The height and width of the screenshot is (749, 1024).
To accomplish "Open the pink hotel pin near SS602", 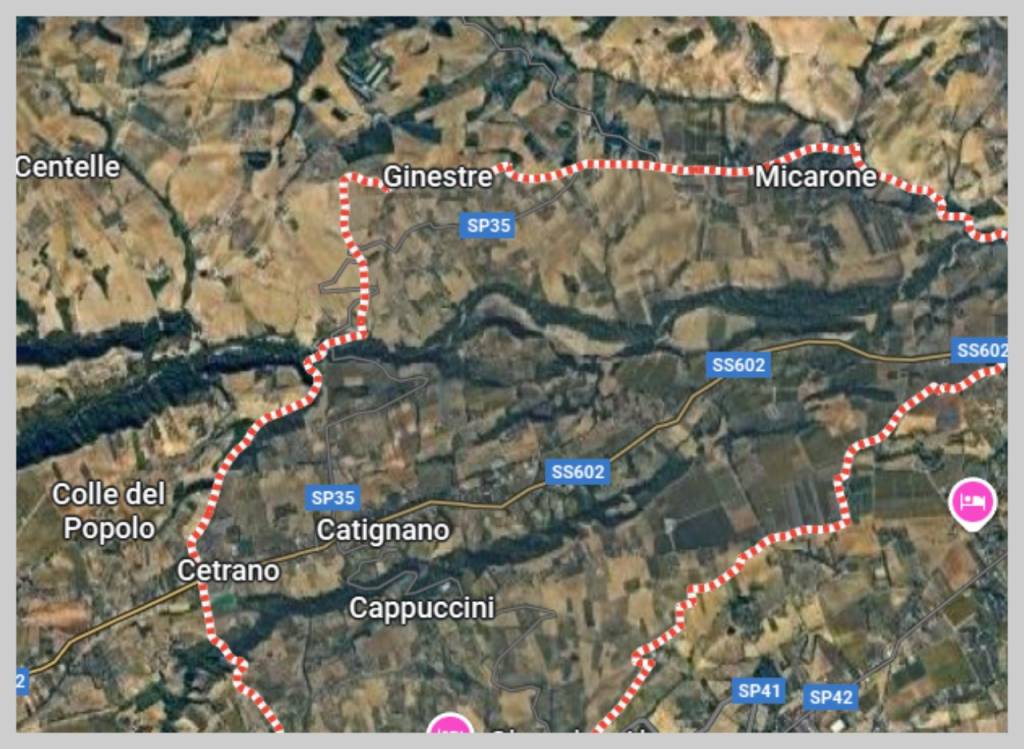I will pyautogui.click(x=972, y=500).
